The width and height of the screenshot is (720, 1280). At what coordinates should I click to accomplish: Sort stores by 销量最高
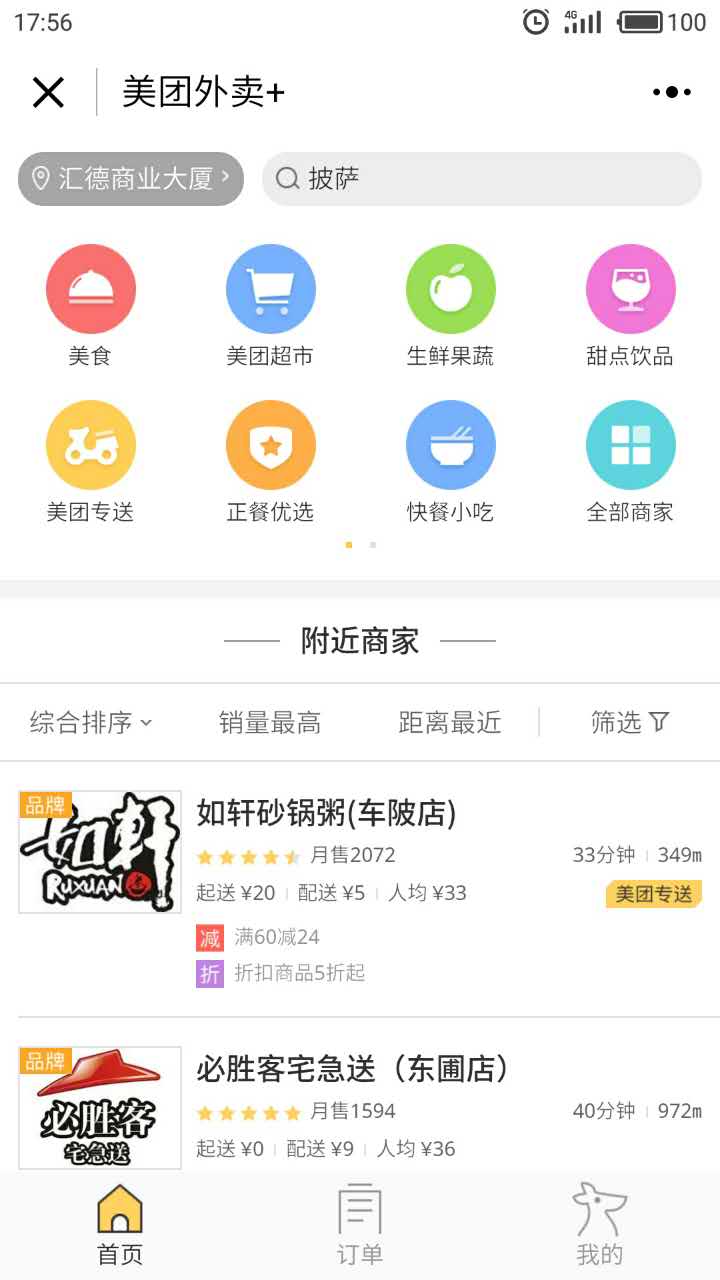click(x=270, y=722)
